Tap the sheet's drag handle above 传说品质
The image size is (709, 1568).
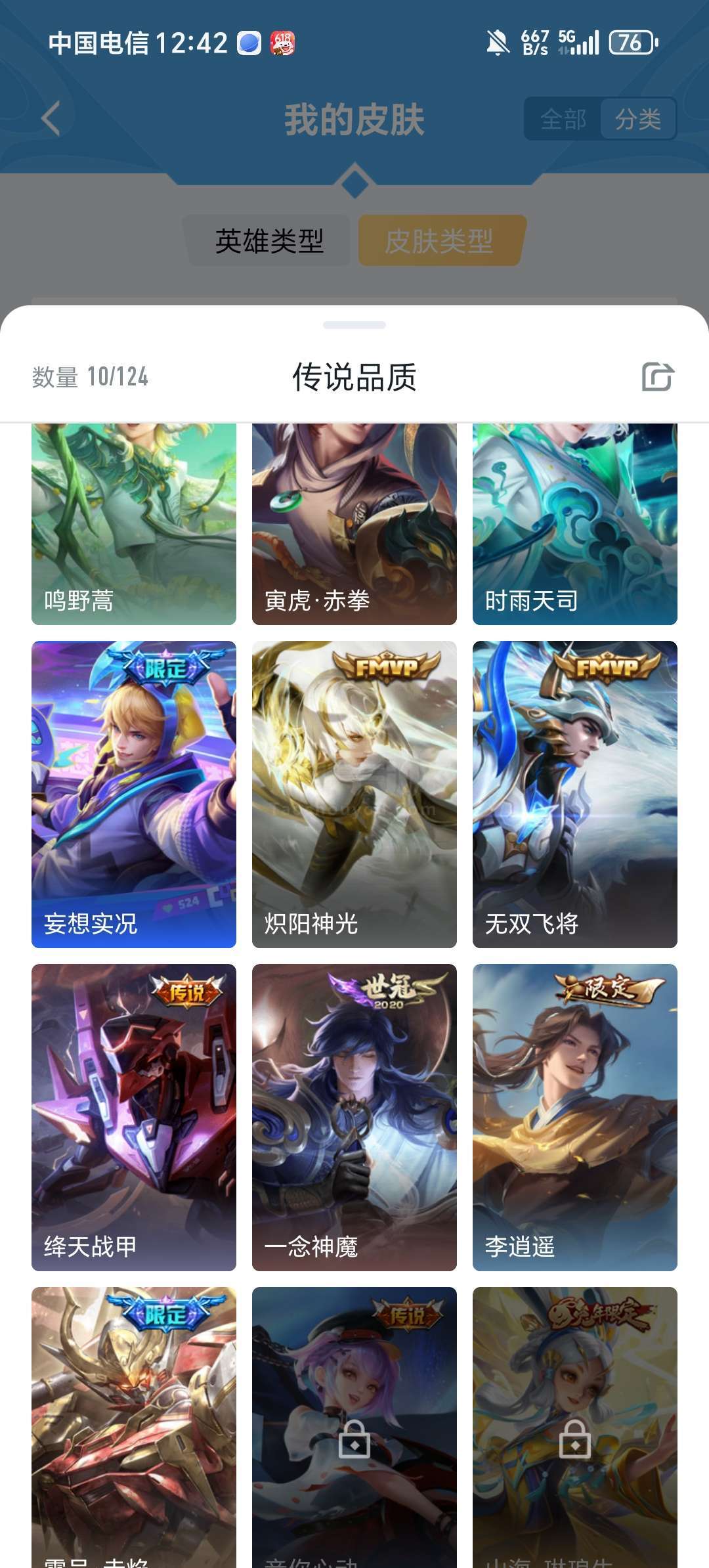tap(354, 325)
